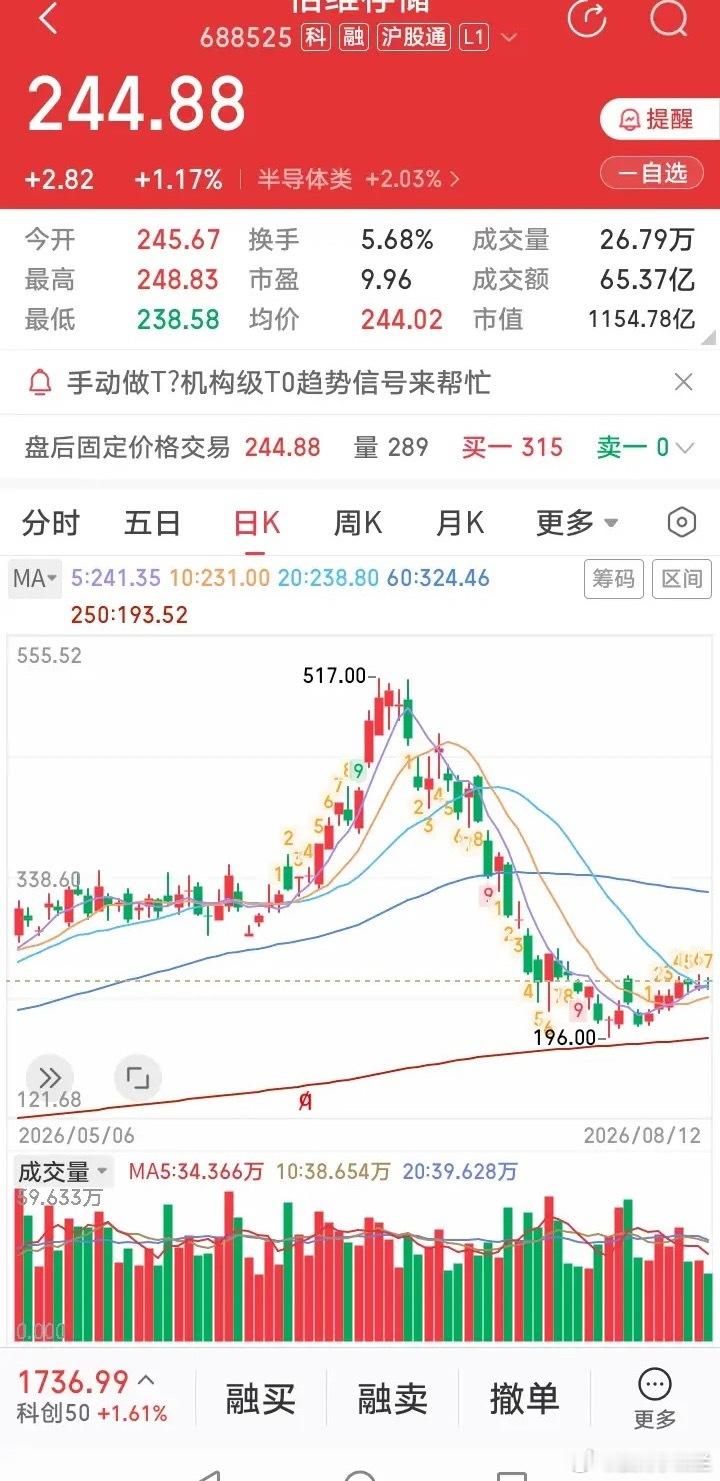720x1481 pixels.
Task: Open the 筹码 chip distribution
Action: click(x=613, y=578)
